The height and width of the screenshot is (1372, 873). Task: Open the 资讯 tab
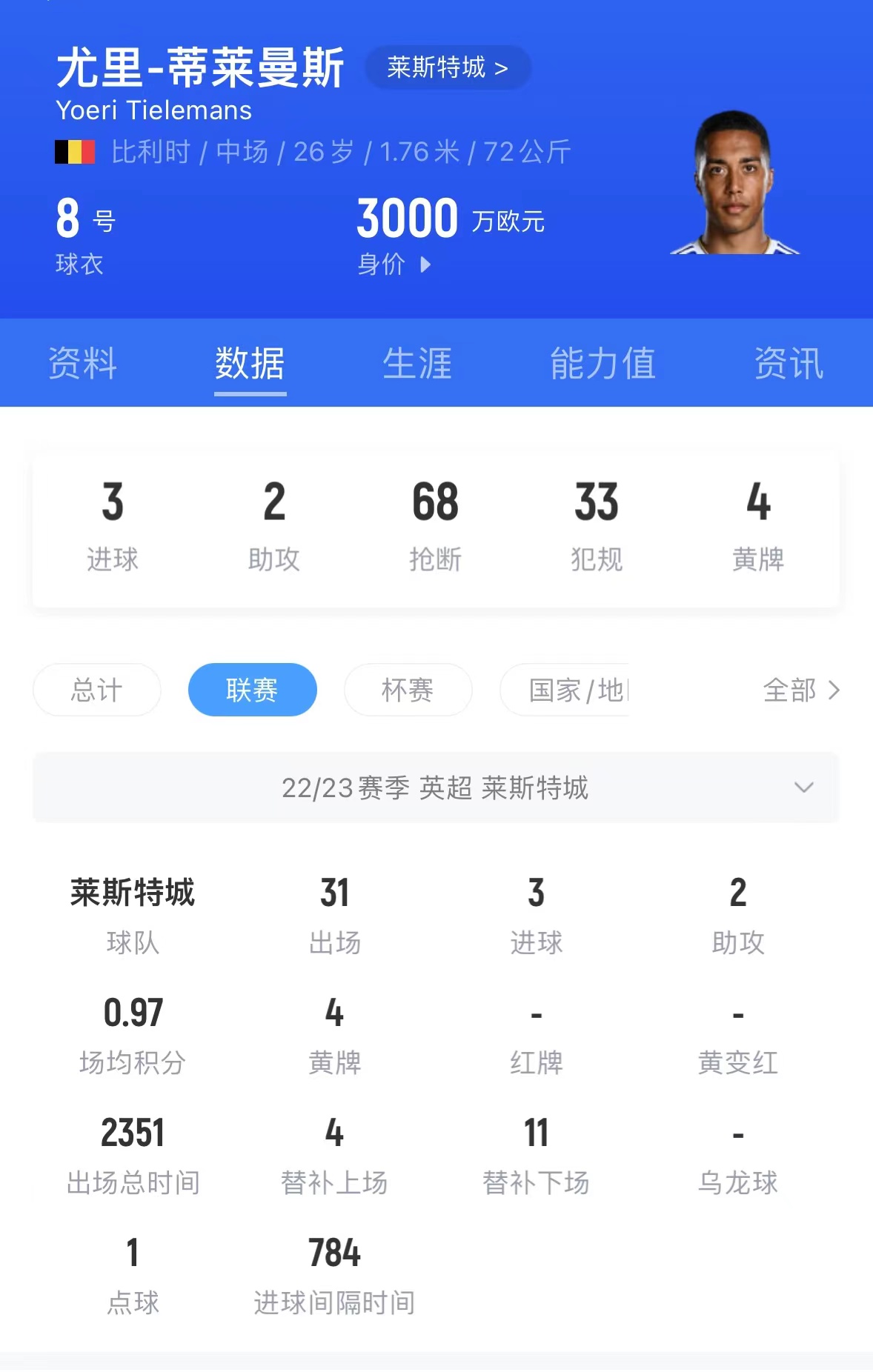tap(789, 363)
